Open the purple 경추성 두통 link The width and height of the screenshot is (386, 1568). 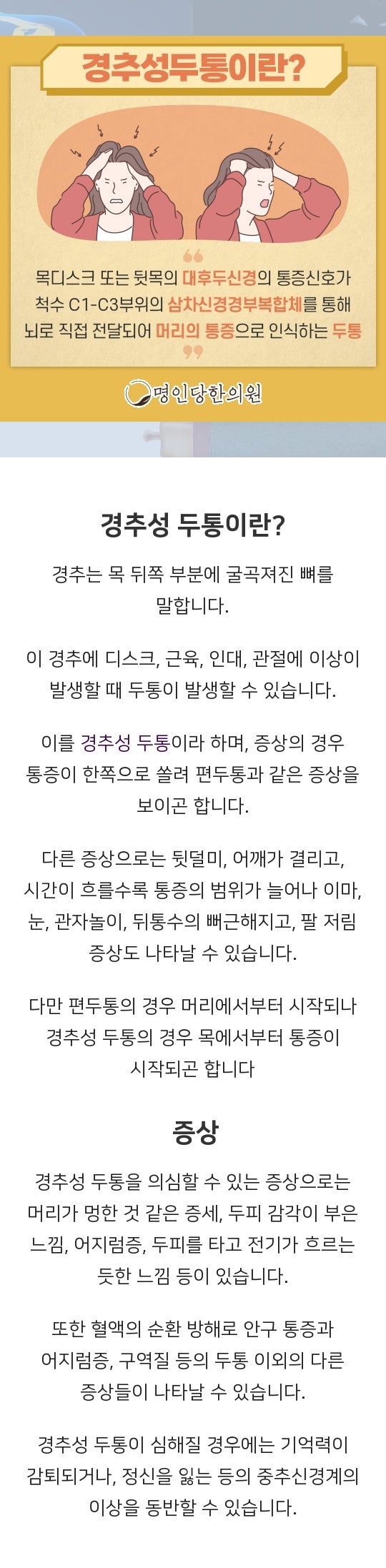coord(125,743)
